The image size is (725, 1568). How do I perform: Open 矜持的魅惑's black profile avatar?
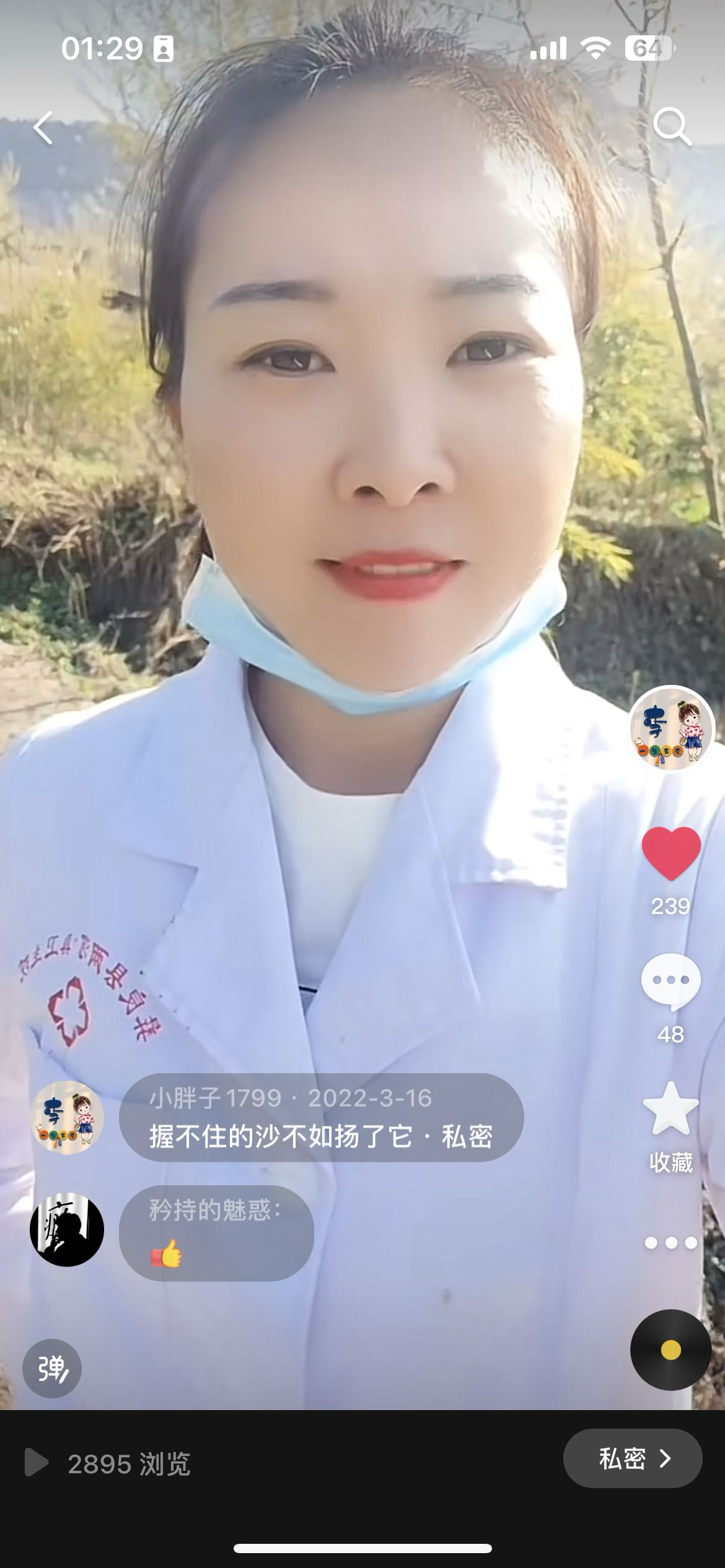[x=67, y=1230]
